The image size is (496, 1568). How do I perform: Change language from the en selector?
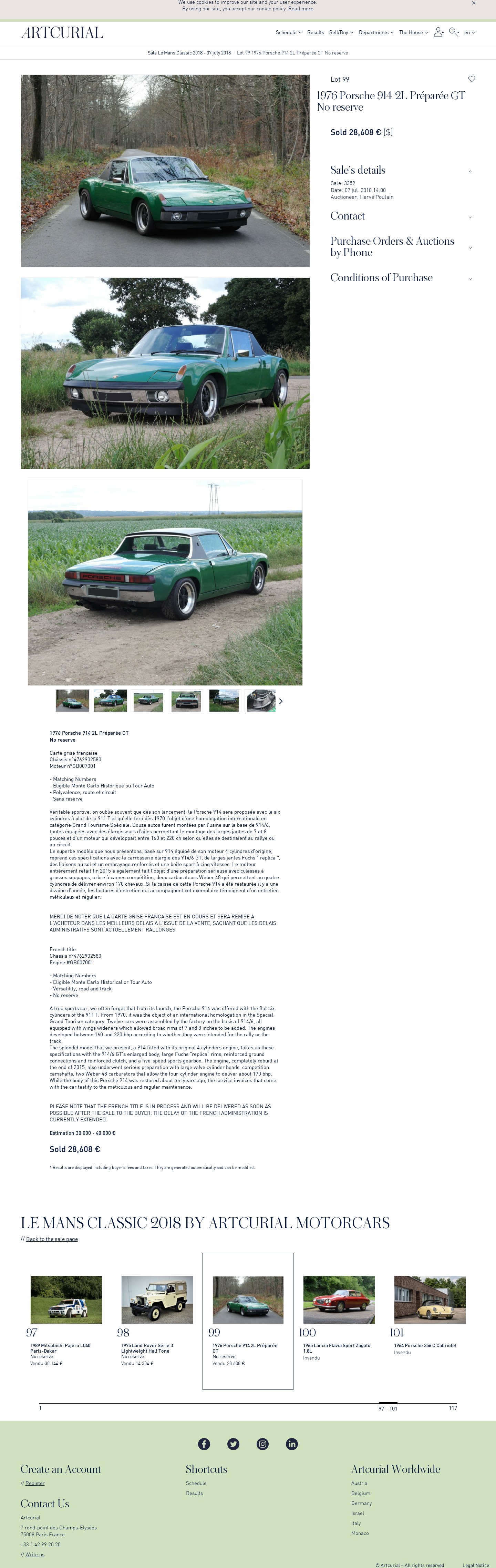pos(469,32)
